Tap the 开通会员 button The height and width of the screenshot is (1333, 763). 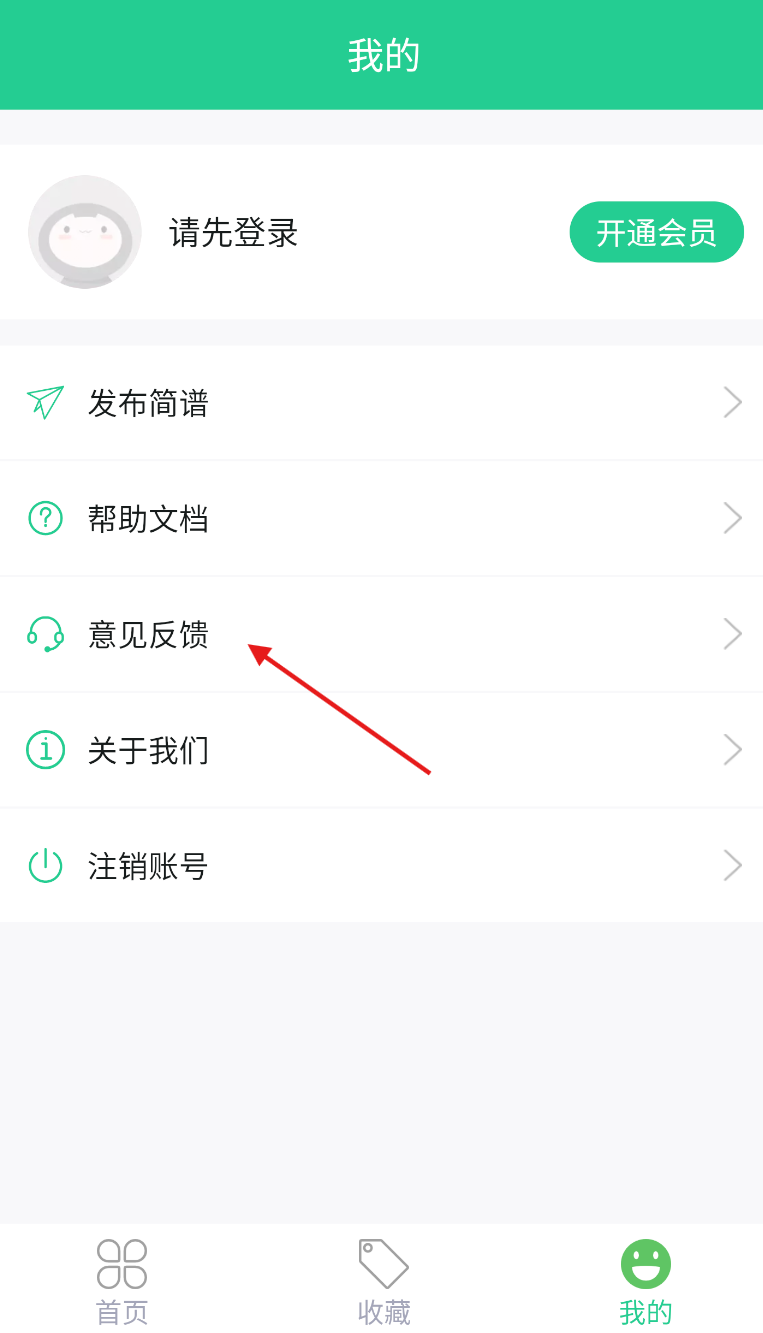[656, 232]
